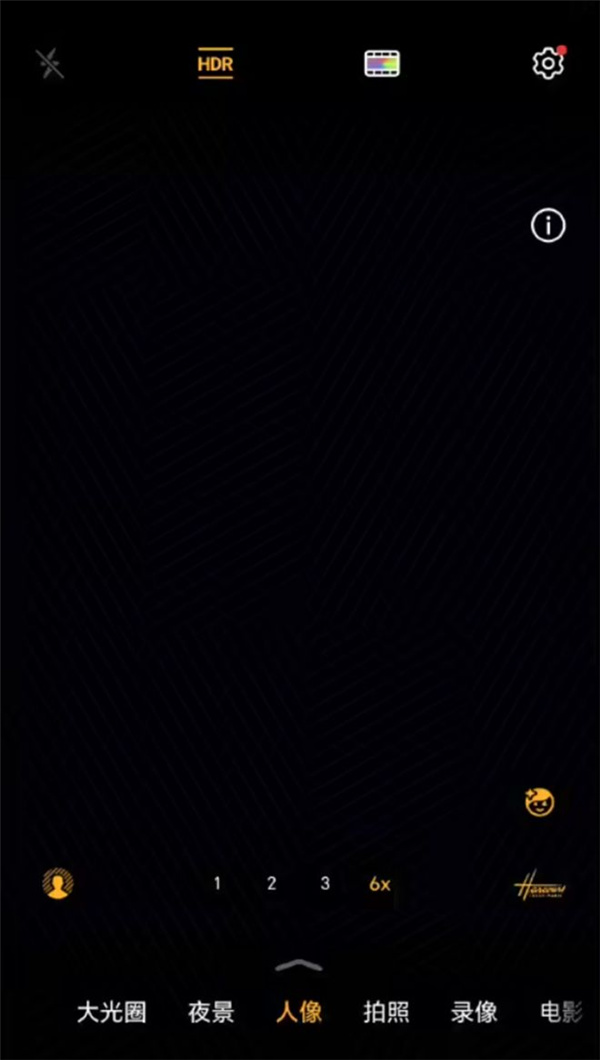Select 3x zoom level

325,884
